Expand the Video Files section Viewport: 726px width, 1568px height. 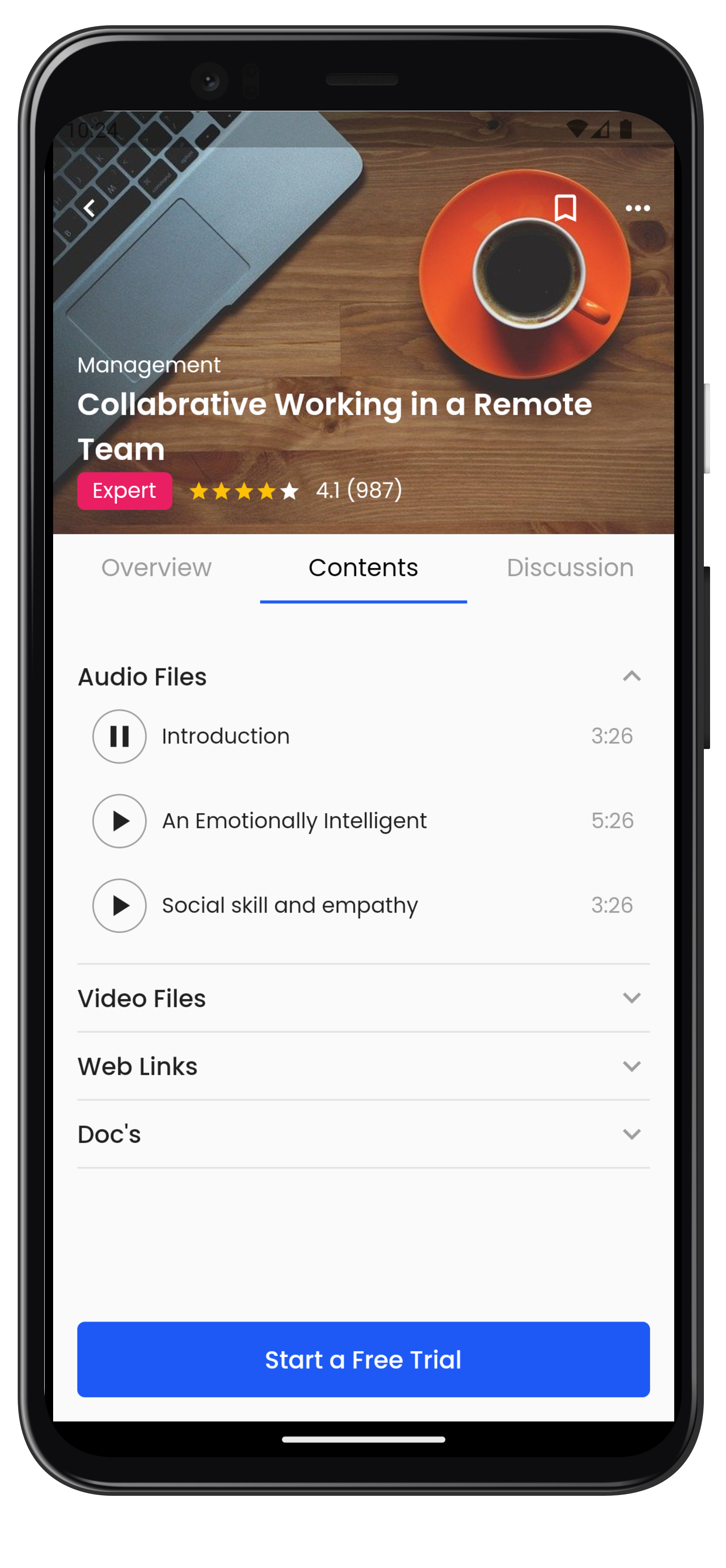363,998
